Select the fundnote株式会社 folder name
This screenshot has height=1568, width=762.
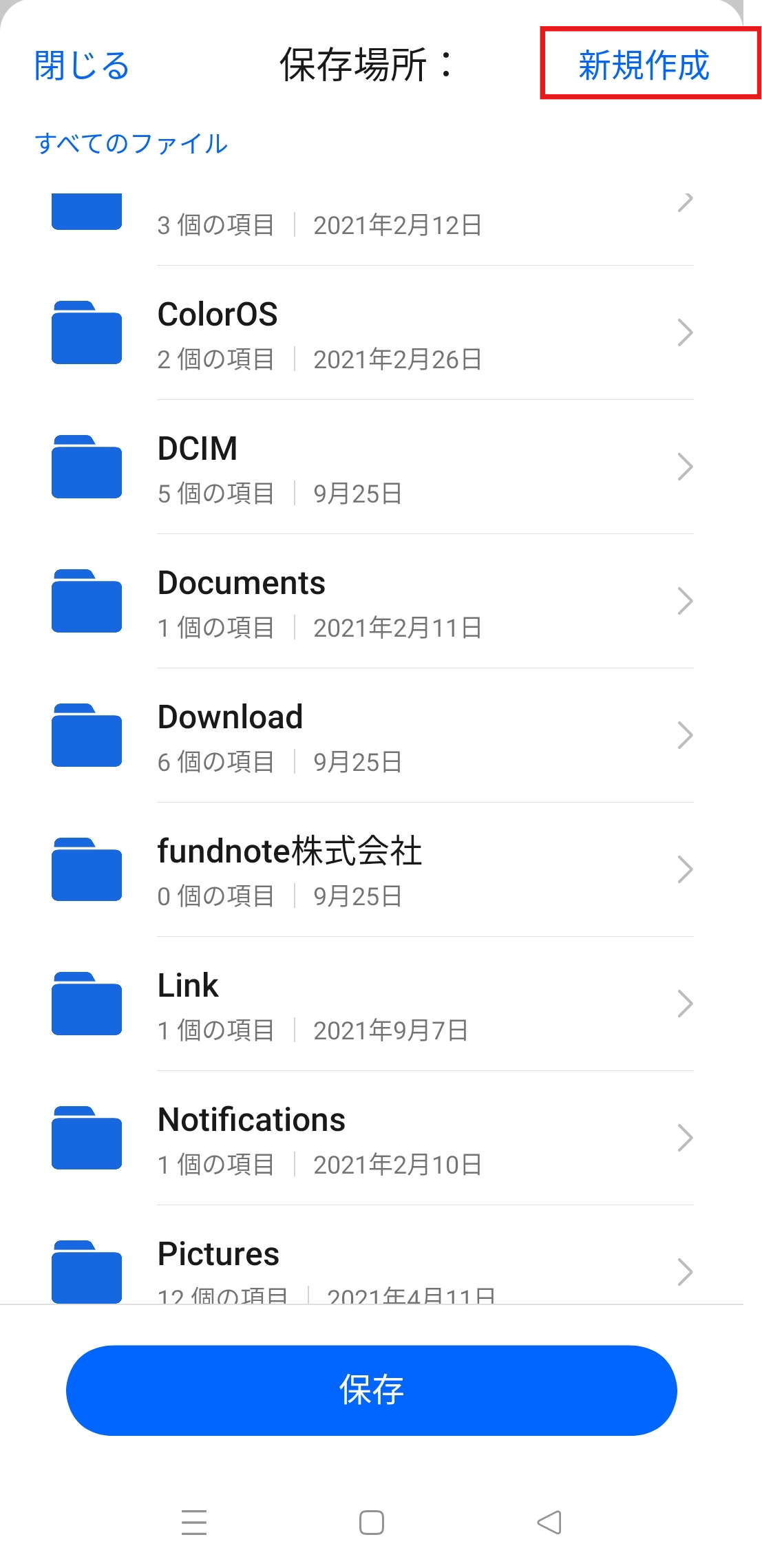pyautogui.click(x=290, y=851)
